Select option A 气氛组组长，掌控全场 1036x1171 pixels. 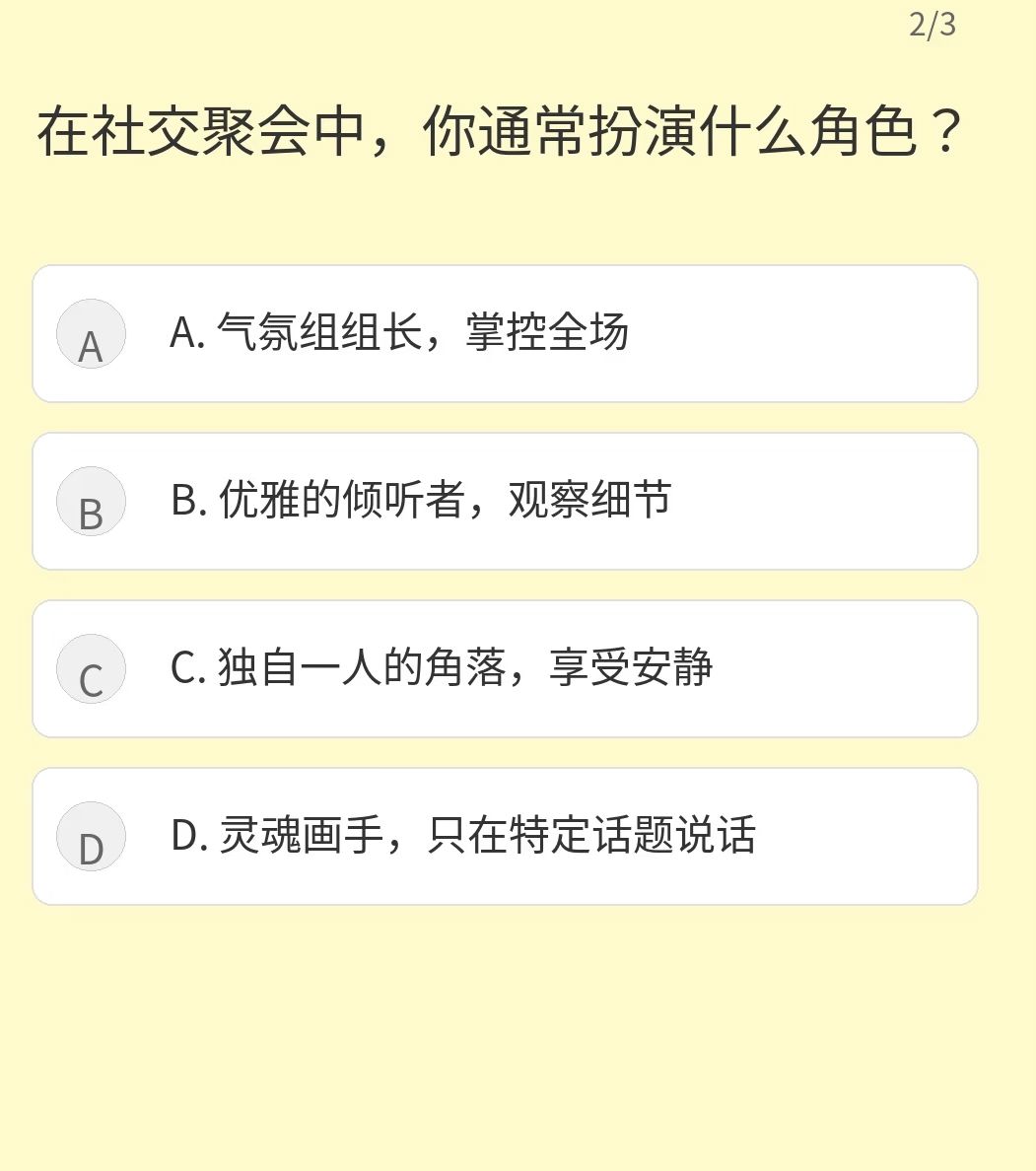[505, 334]
